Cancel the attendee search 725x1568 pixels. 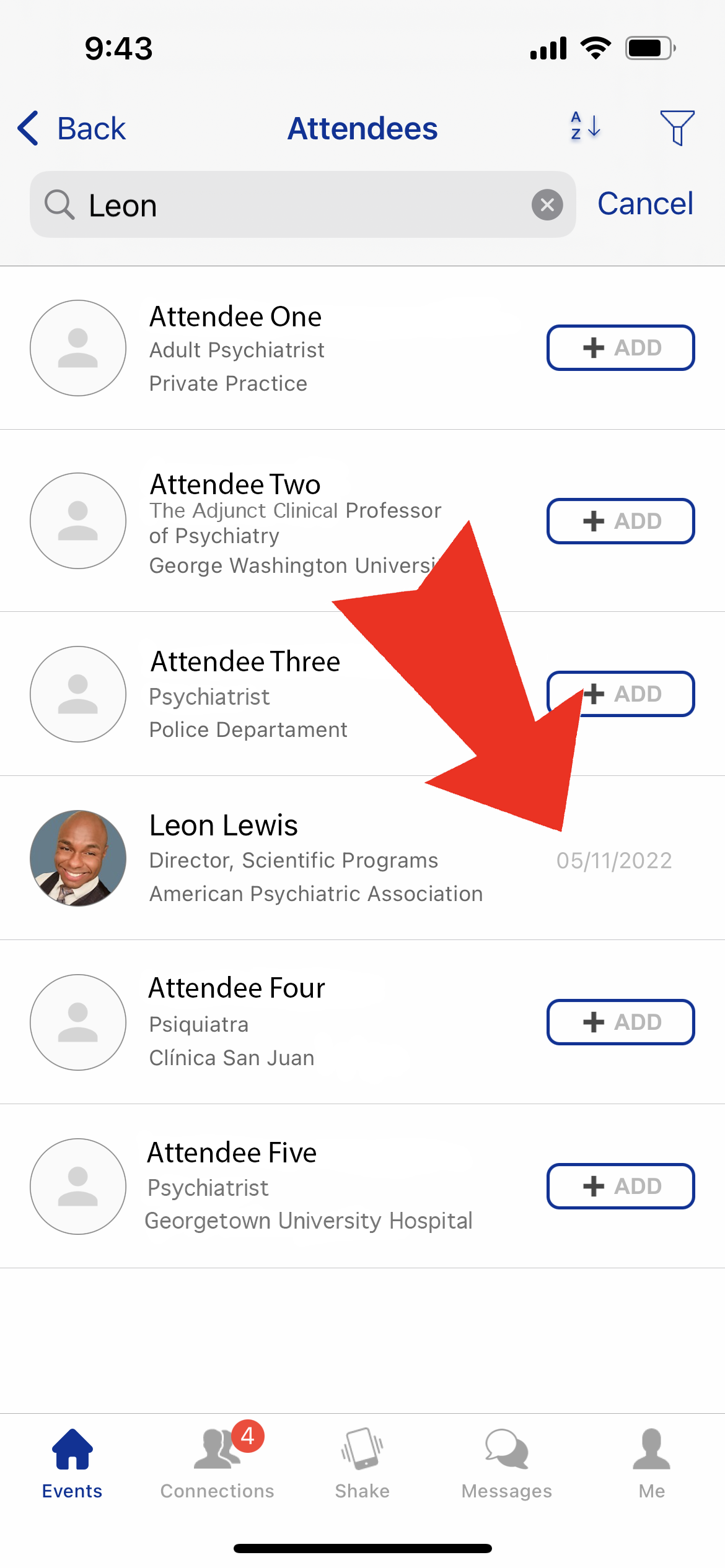pyautogui.click(x=645, y=204)
